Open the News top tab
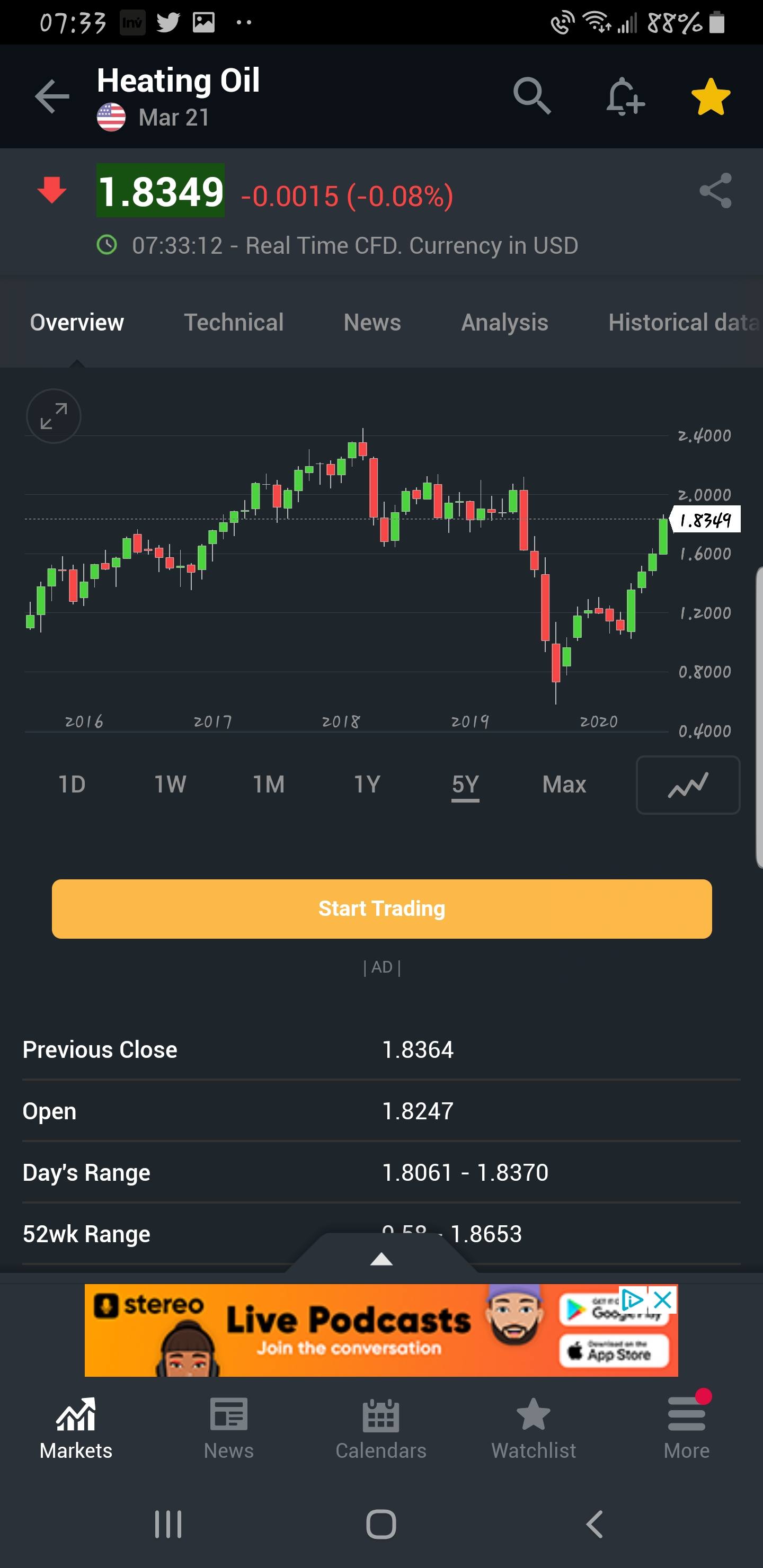Image resolution: width=763 pixels, height=1568 pixels. pos(372,323)
